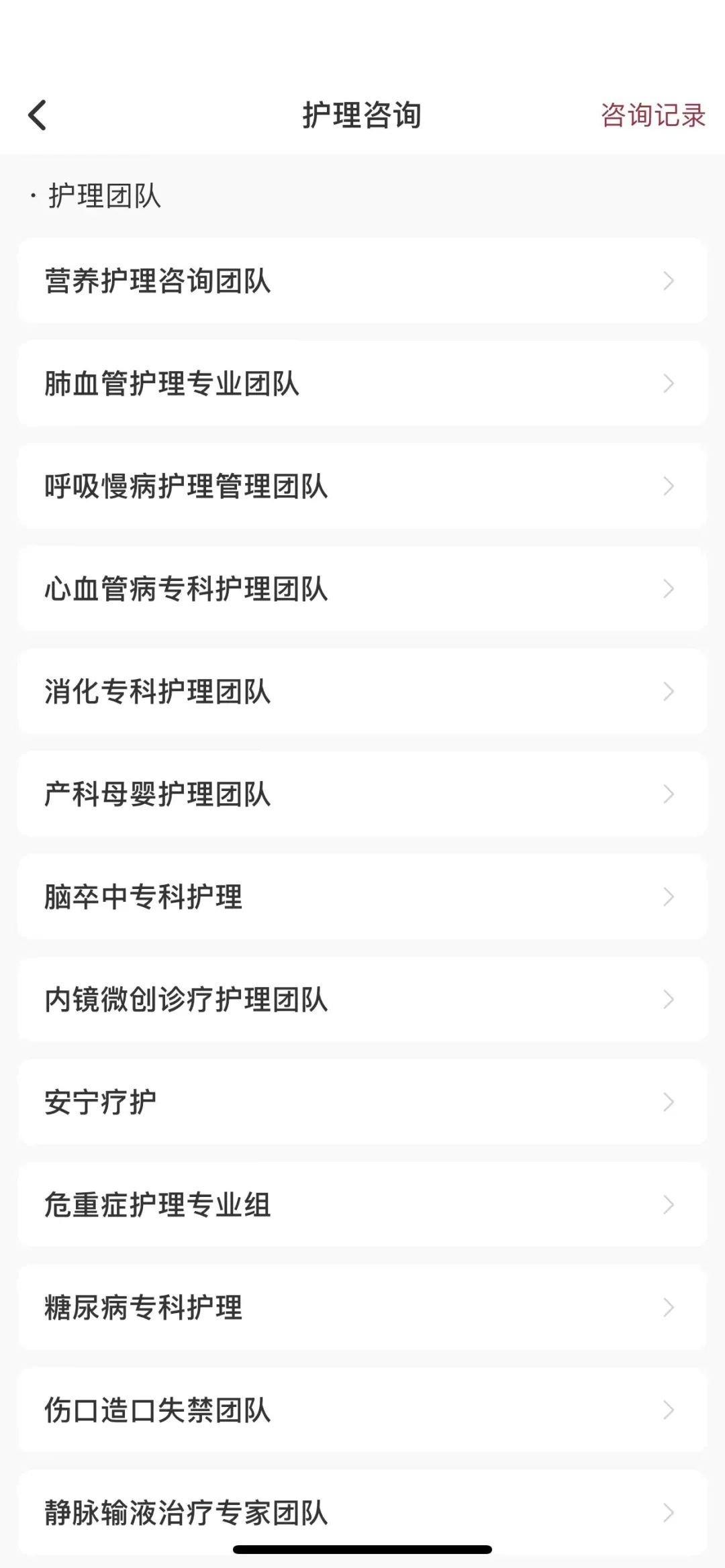725x1568 pixels.
Task: Choose 伤口造口失禁团队
Action: click(362, 1410)
